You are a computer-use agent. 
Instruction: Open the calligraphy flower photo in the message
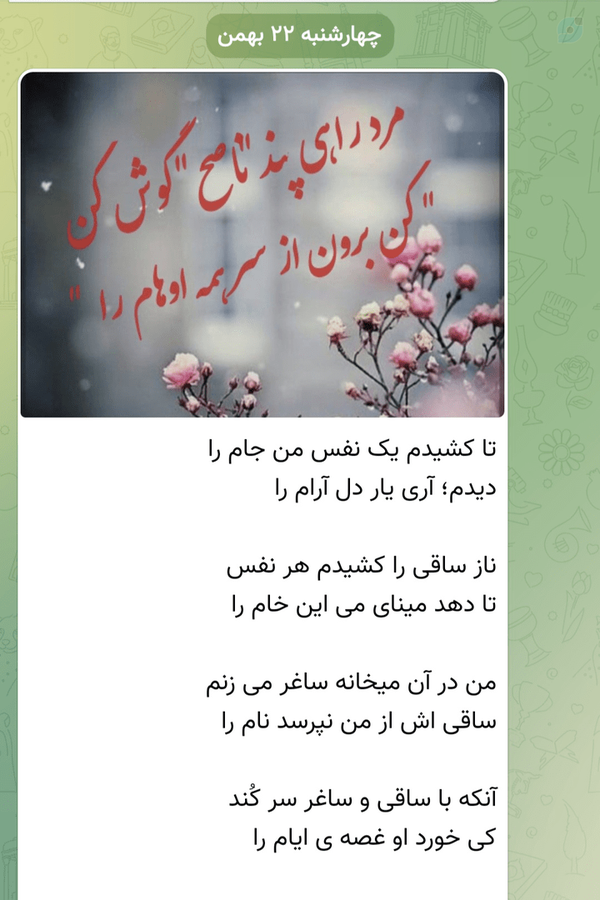click(x=262, y=245)
